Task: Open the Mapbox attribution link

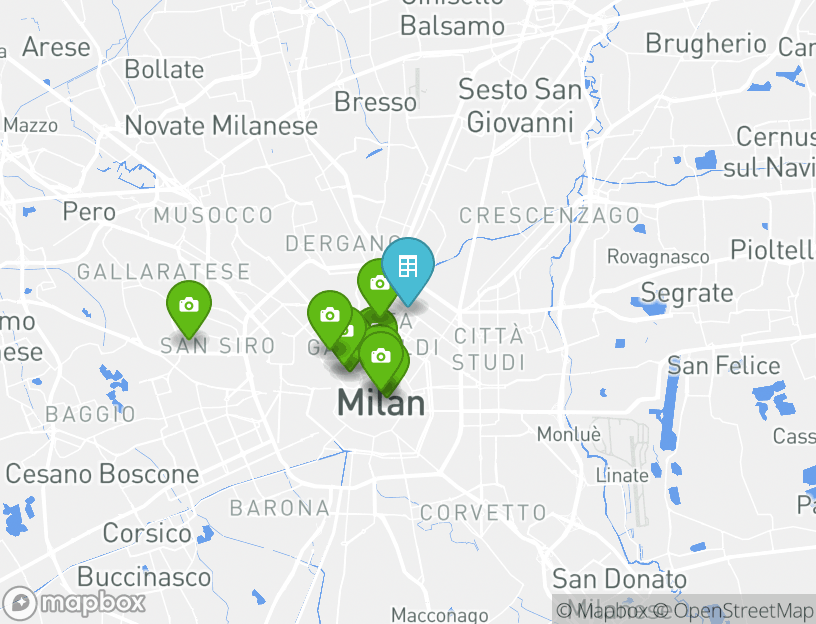Action: point(609,610)
